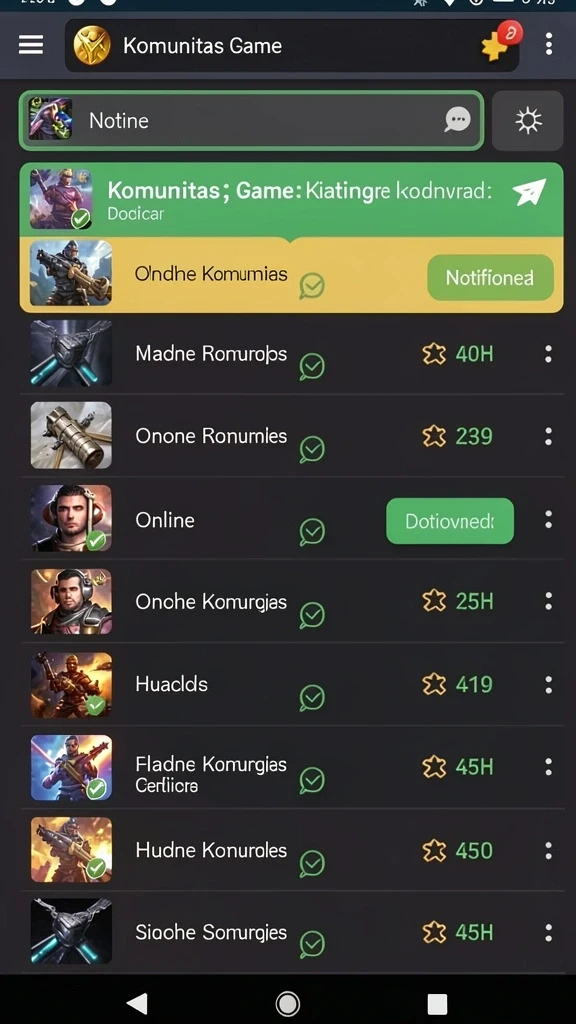The height and width of the screenshot is (1024, 576).
Task: Tap the Dotiovned button in Online row
Action: click(450, 521)
